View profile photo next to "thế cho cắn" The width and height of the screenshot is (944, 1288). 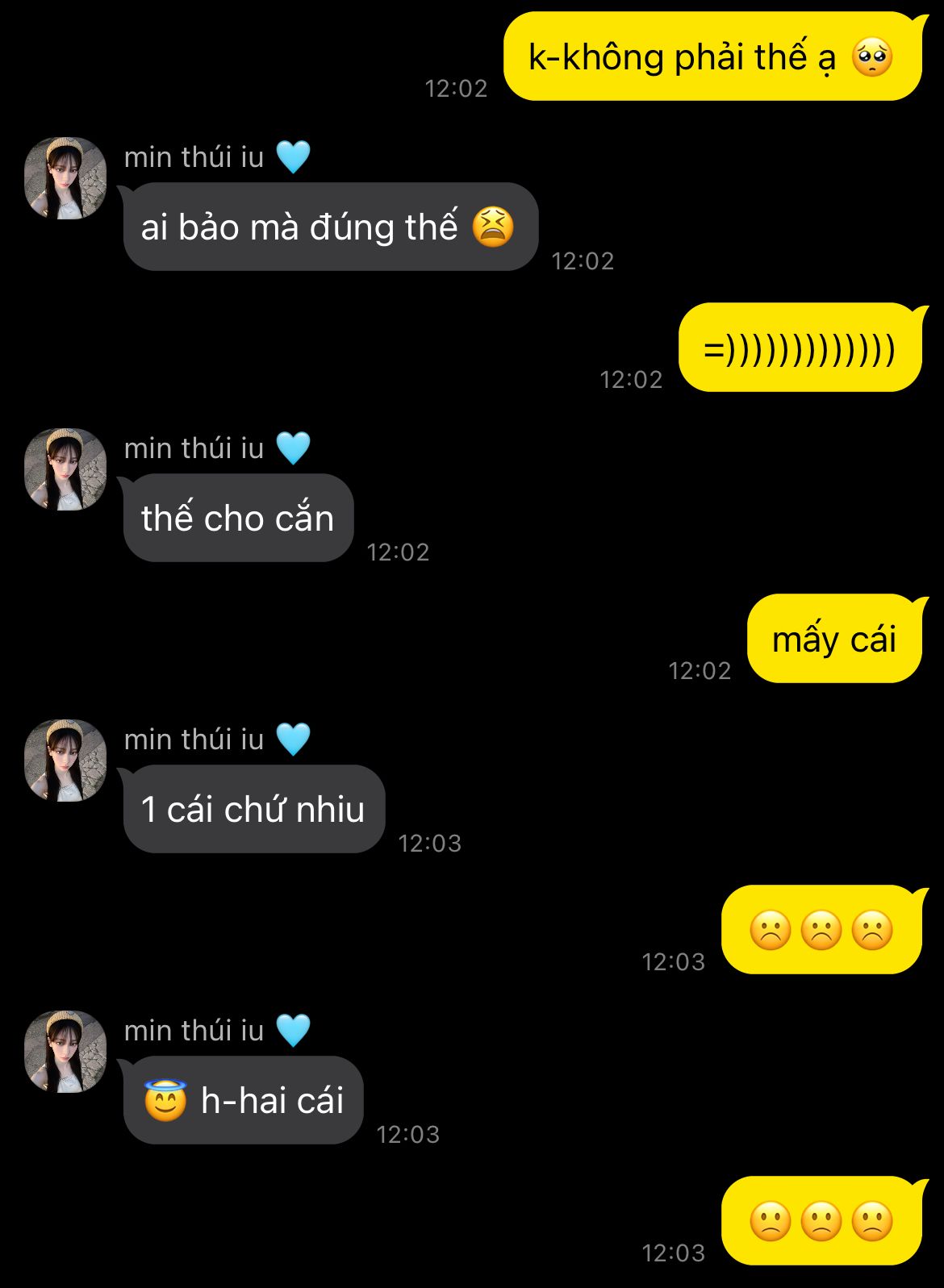65,469
